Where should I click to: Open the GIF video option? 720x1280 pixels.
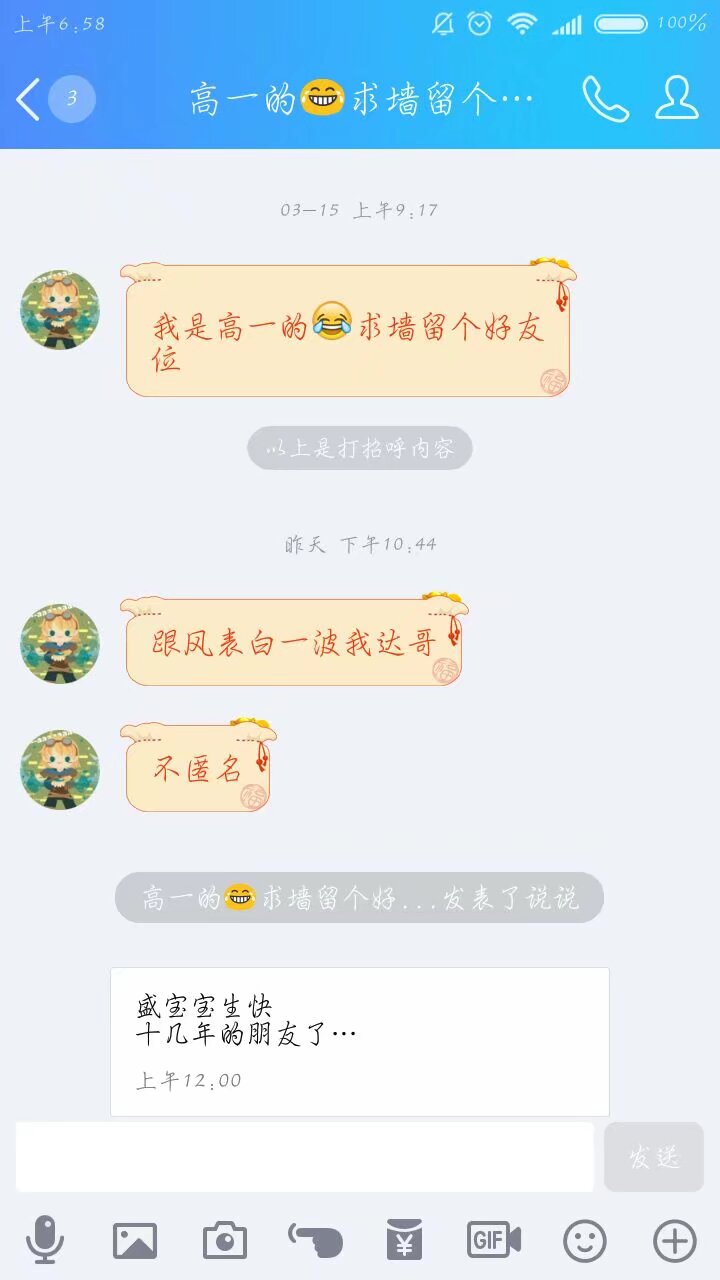coord(494,1241)
